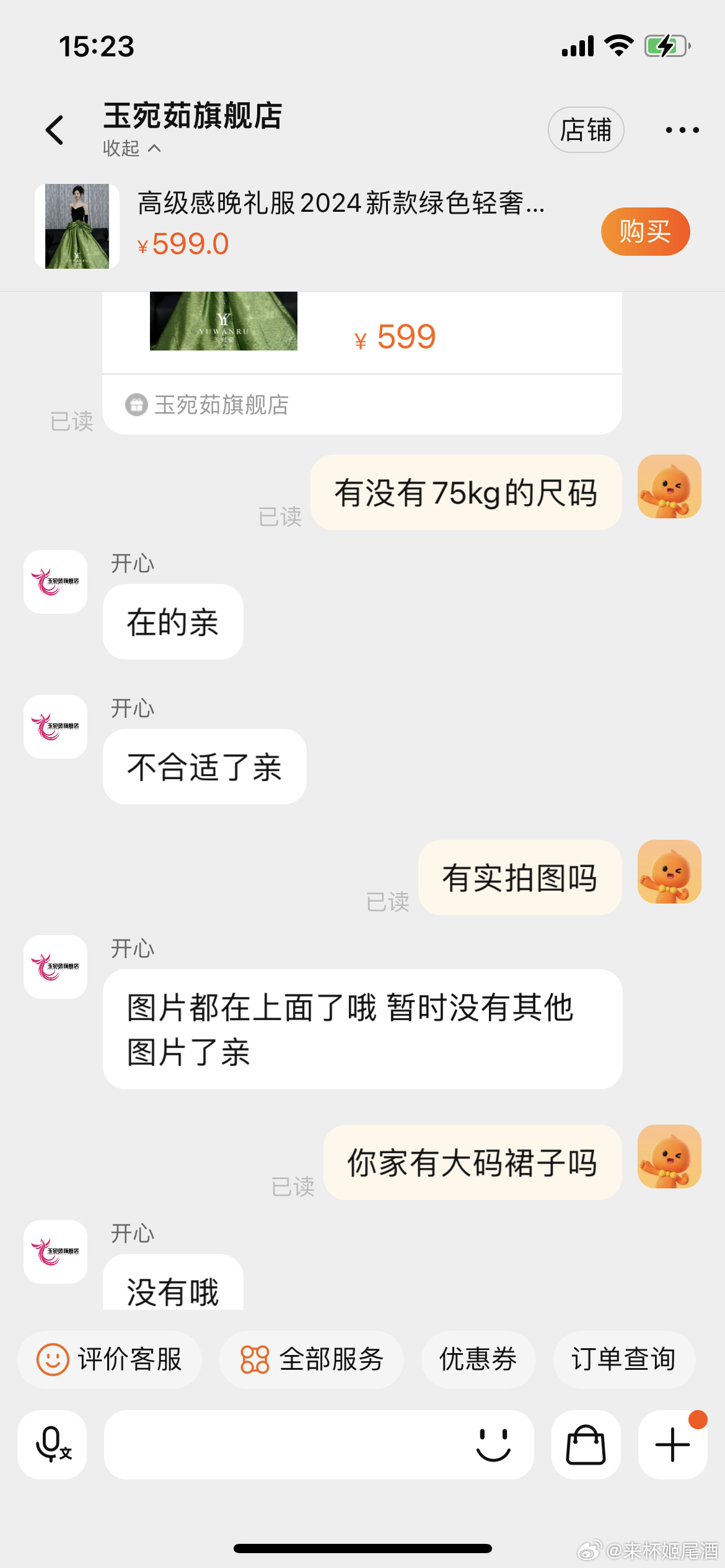View 优惠券 coupons
725x1568 pixels.
tap(478, 1359)
